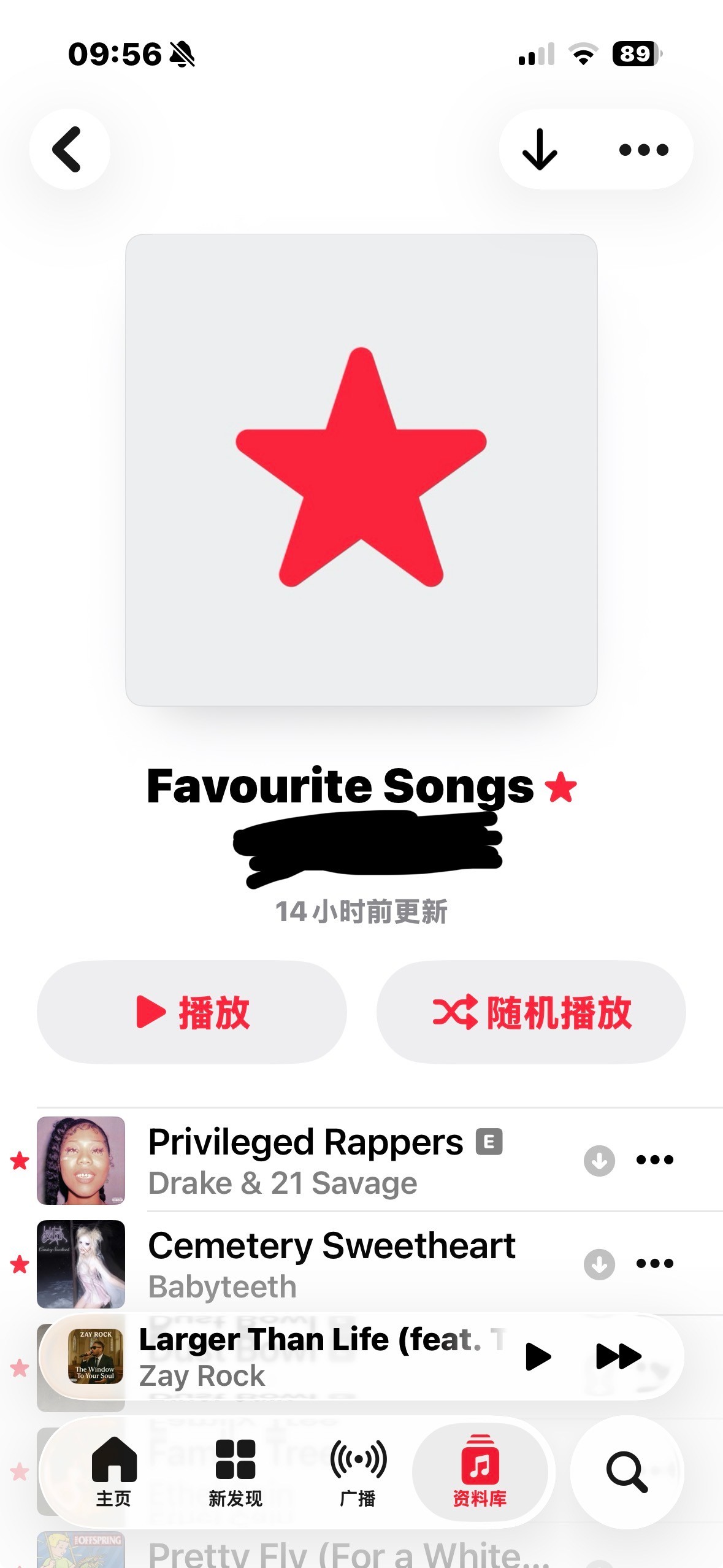Open more options for Privileged Rappers
This screenshot has width=723, height=1568.
(x=654, y=1160)
